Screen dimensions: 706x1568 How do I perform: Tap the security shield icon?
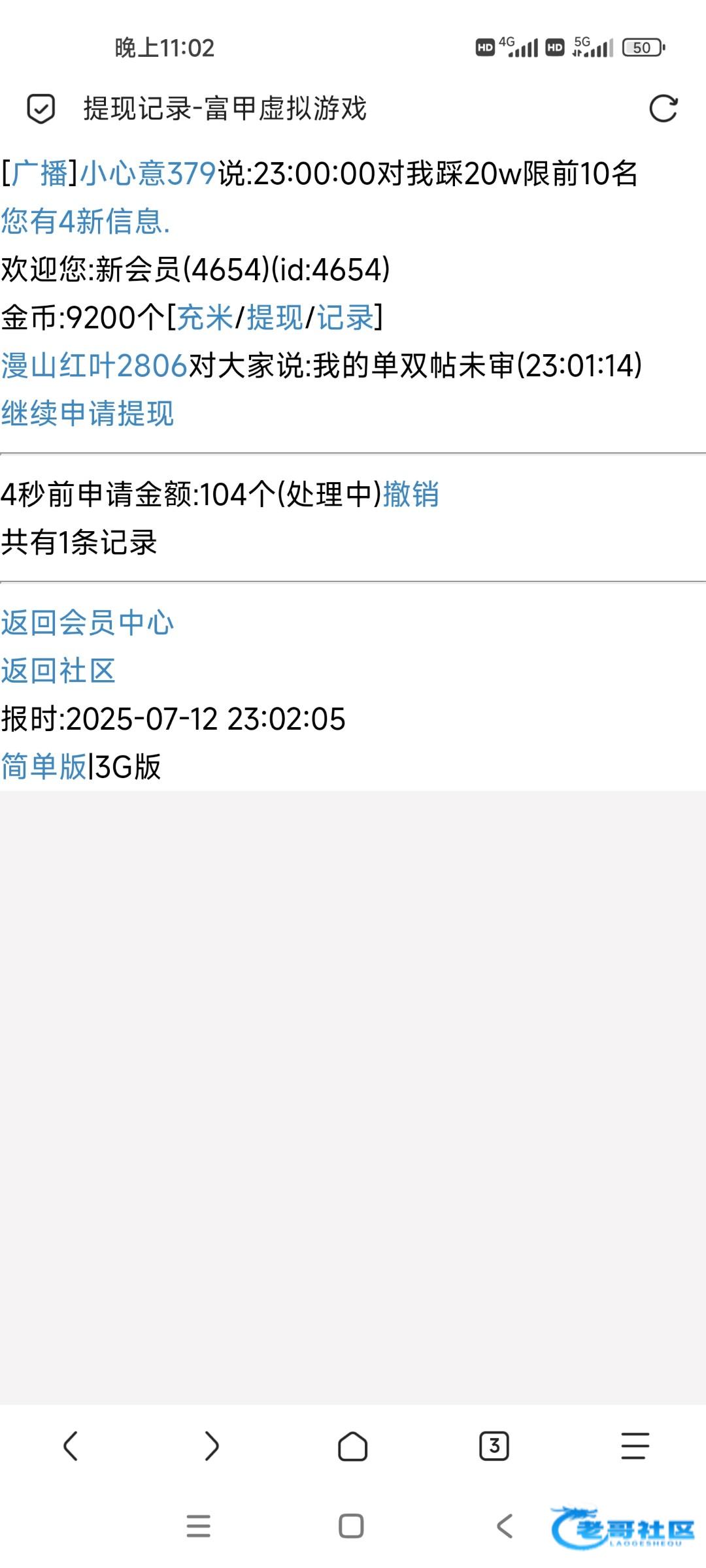click(x=41, y=108)
